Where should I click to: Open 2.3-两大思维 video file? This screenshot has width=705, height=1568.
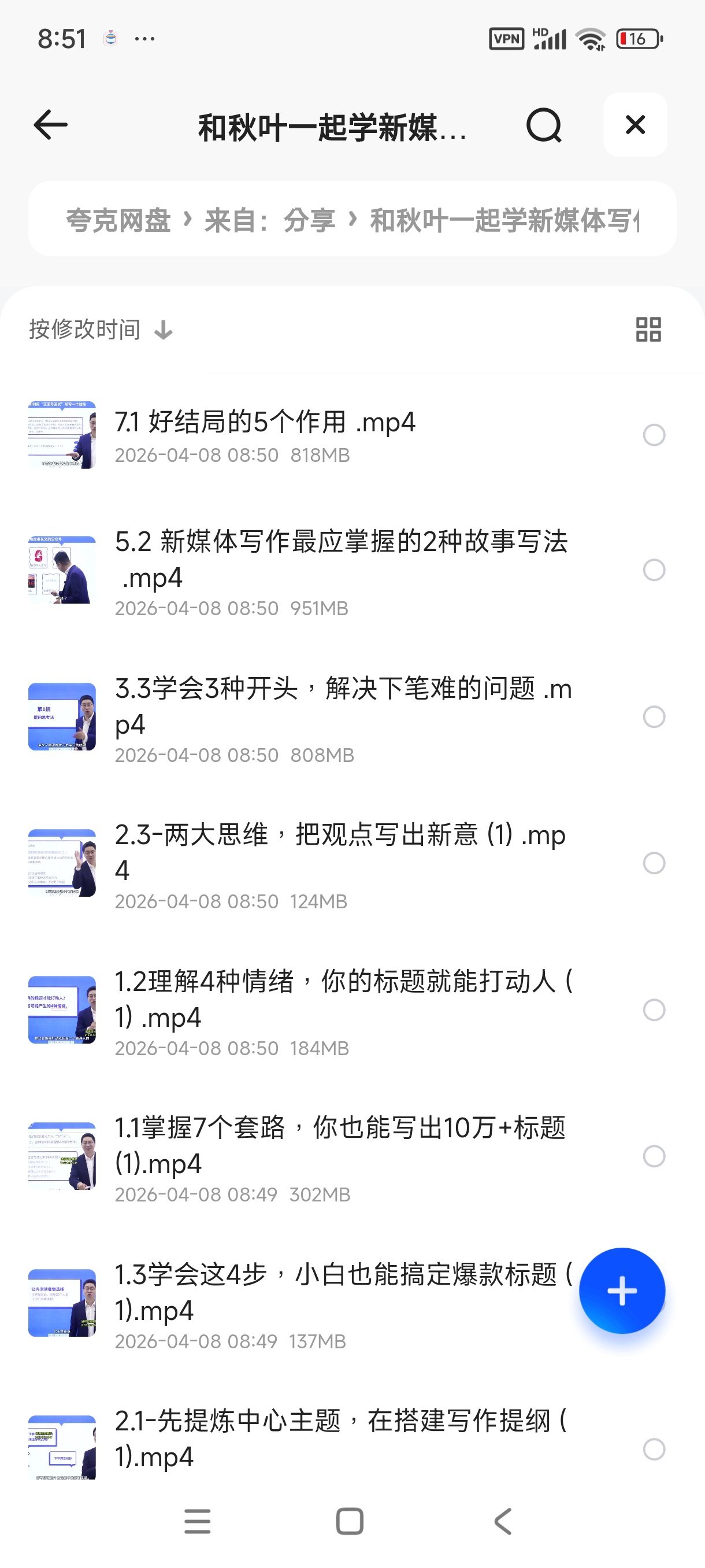tap(339, 852)
